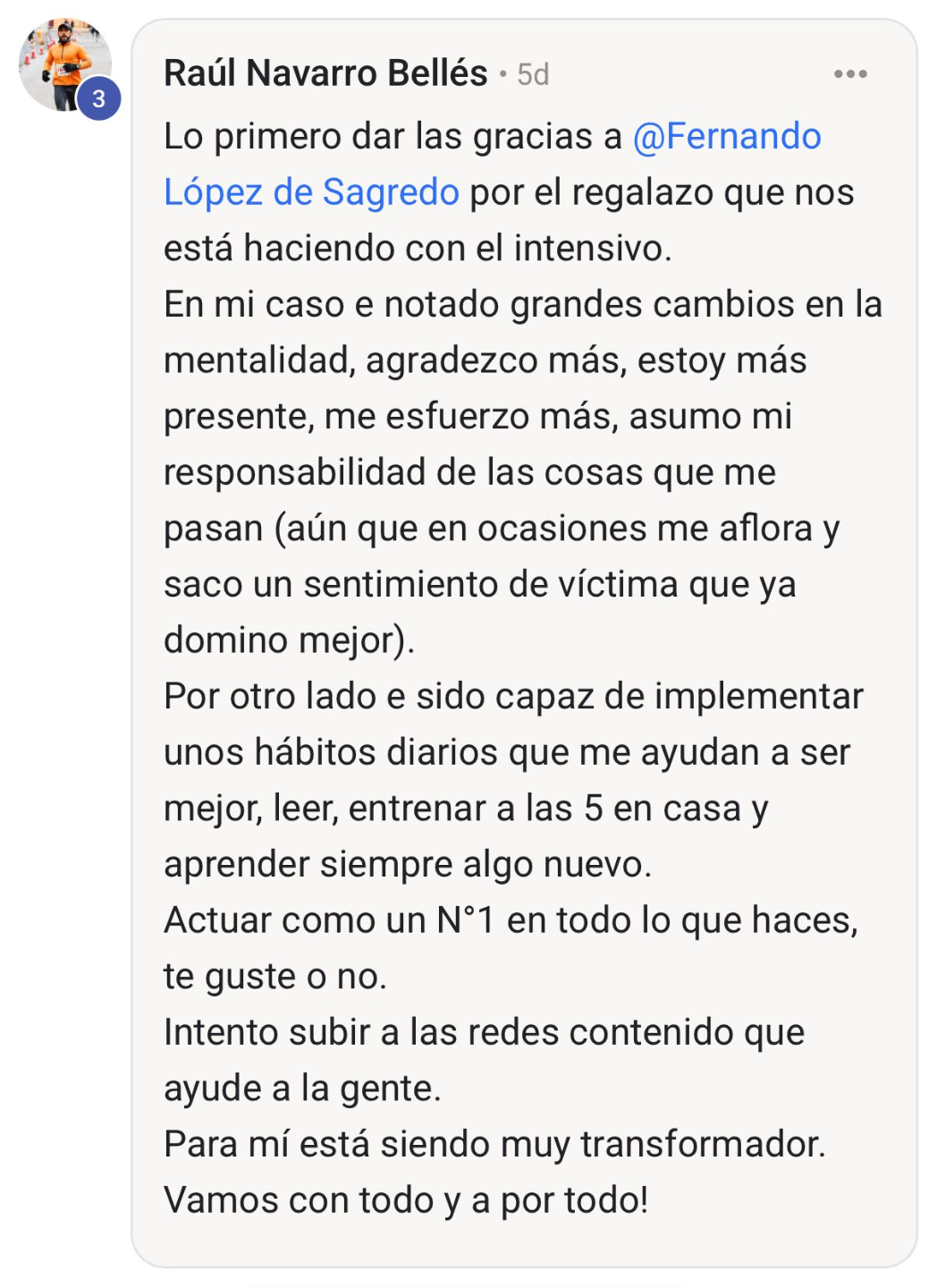Tap the author name Raúl Navarro Bellés
The image size is (937, 1288).
click(x=325, y=73)
